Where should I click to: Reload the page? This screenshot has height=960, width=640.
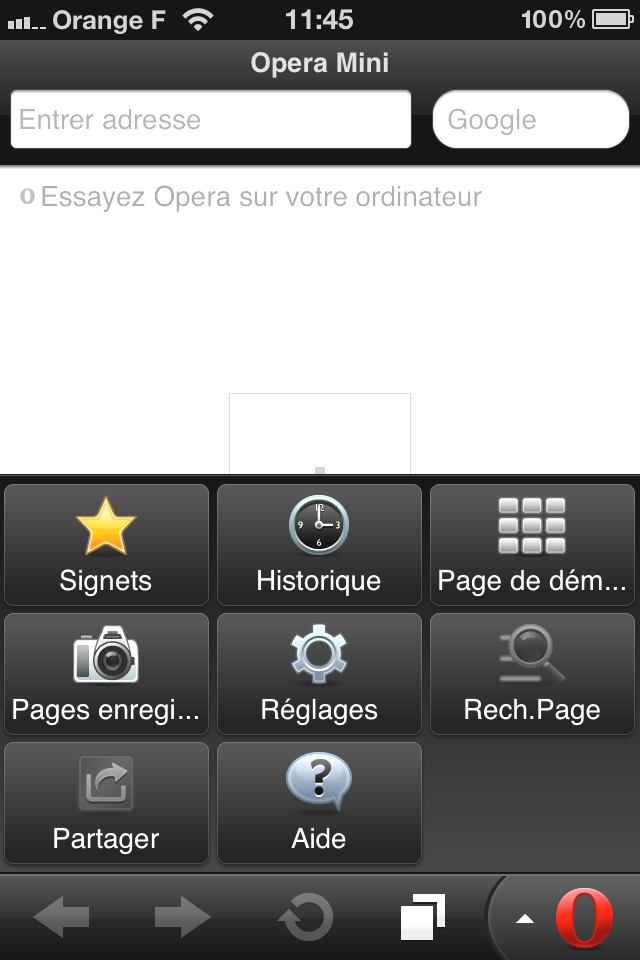[x=304, y=917]
